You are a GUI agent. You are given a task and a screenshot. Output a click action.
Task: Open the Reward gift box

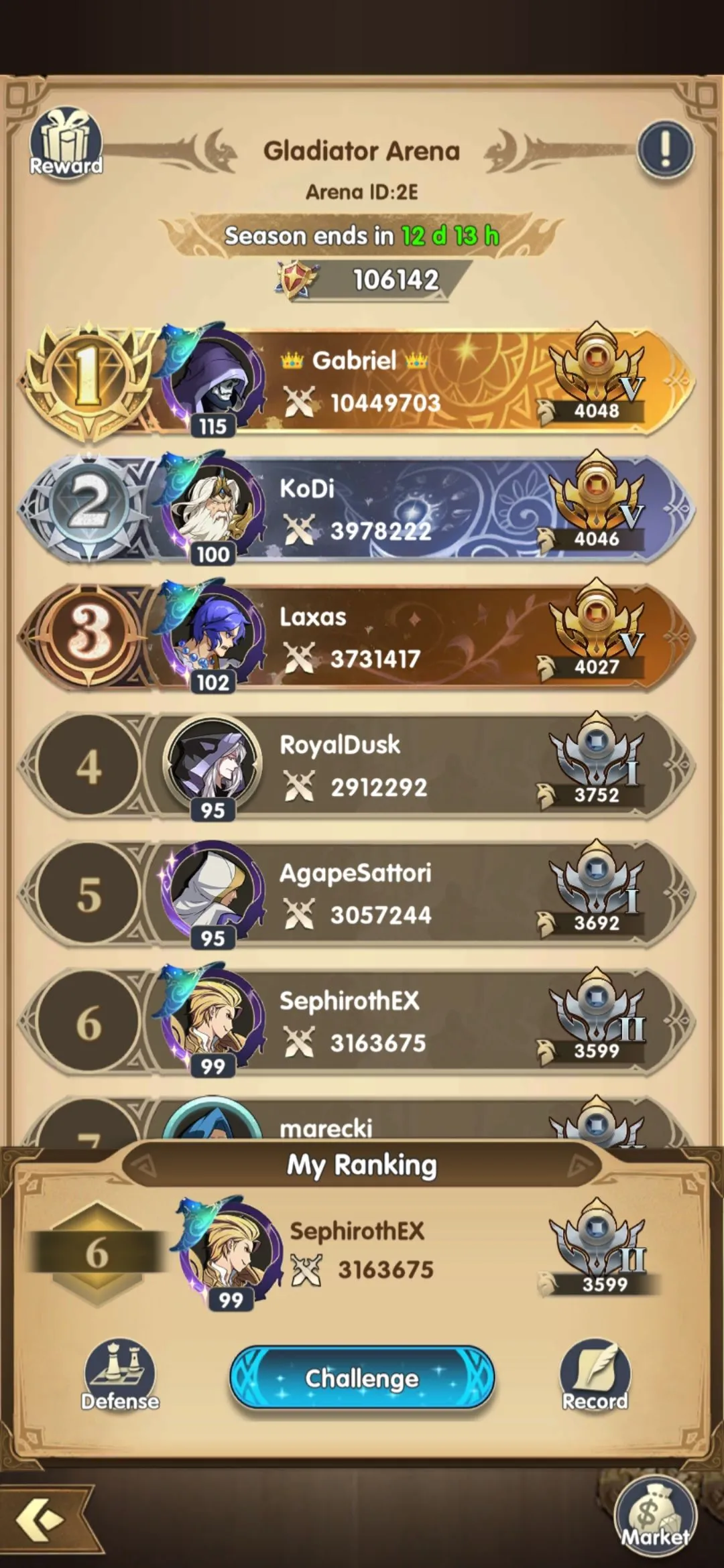click(65, 144)
